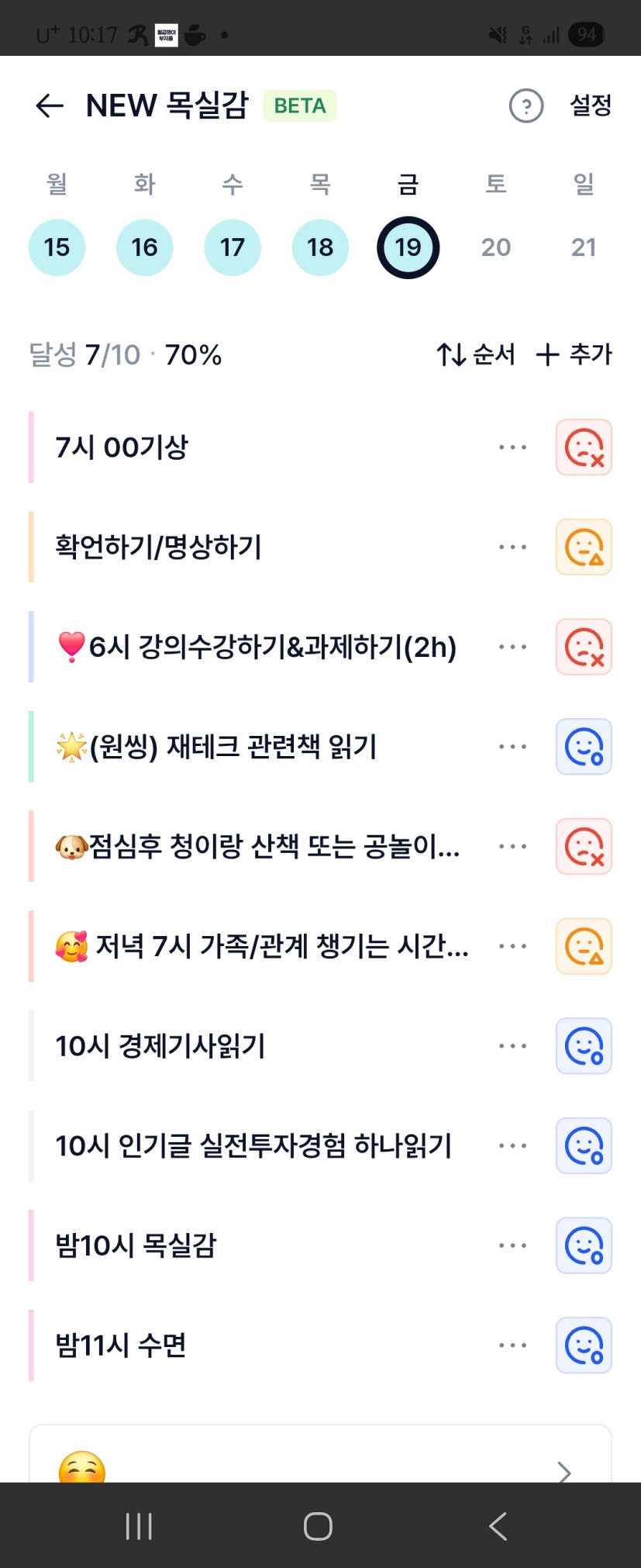Open the help question mark icon

coord(526,105)
